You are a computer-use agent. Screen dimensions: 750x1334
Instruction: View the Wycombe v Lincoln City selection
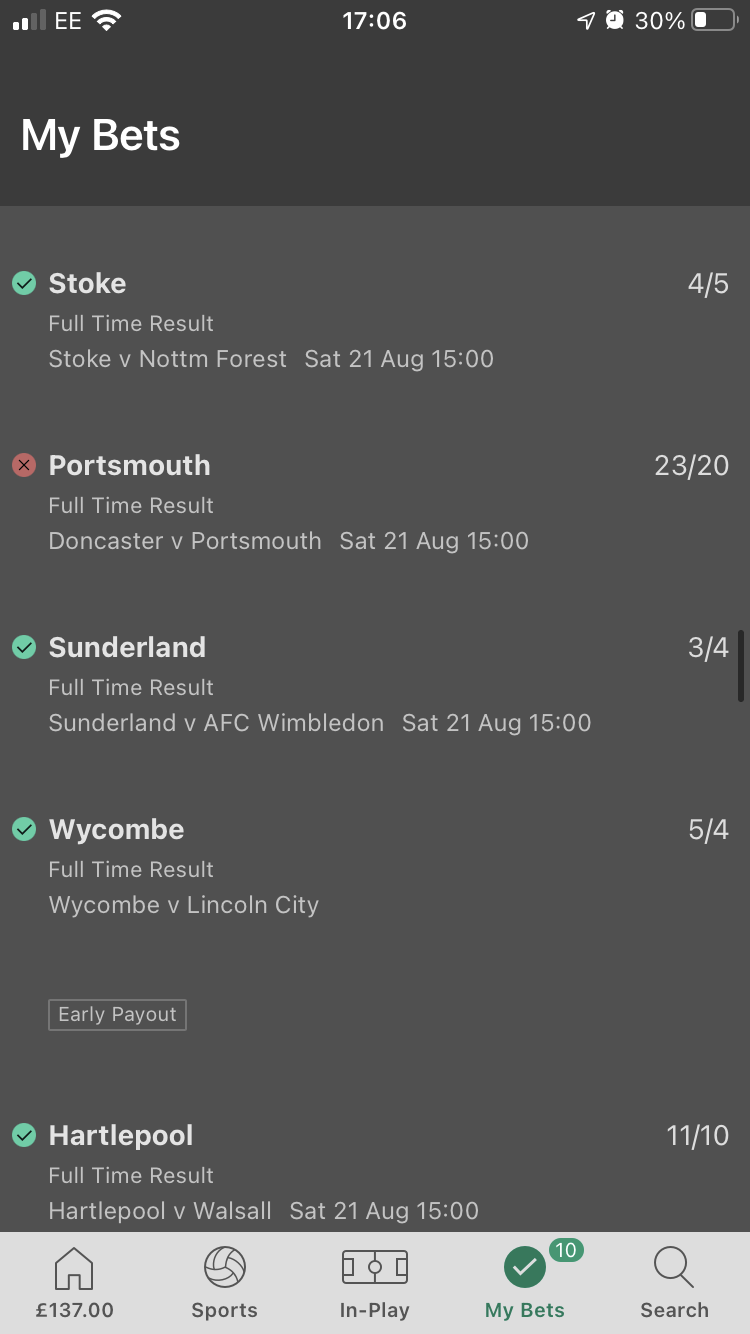tap(375, 867)
